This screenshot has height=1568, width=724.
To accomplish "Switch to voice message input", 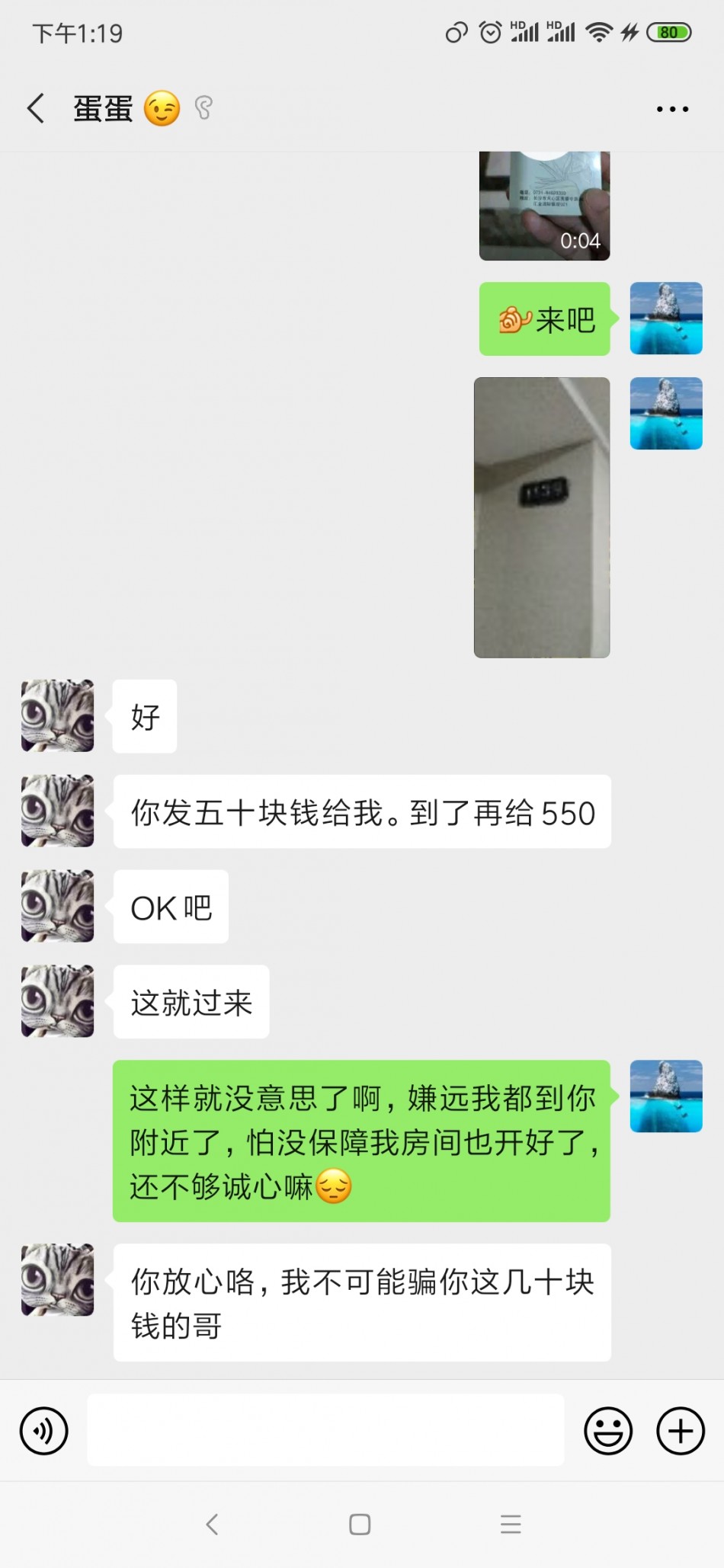I will 43,1430.
